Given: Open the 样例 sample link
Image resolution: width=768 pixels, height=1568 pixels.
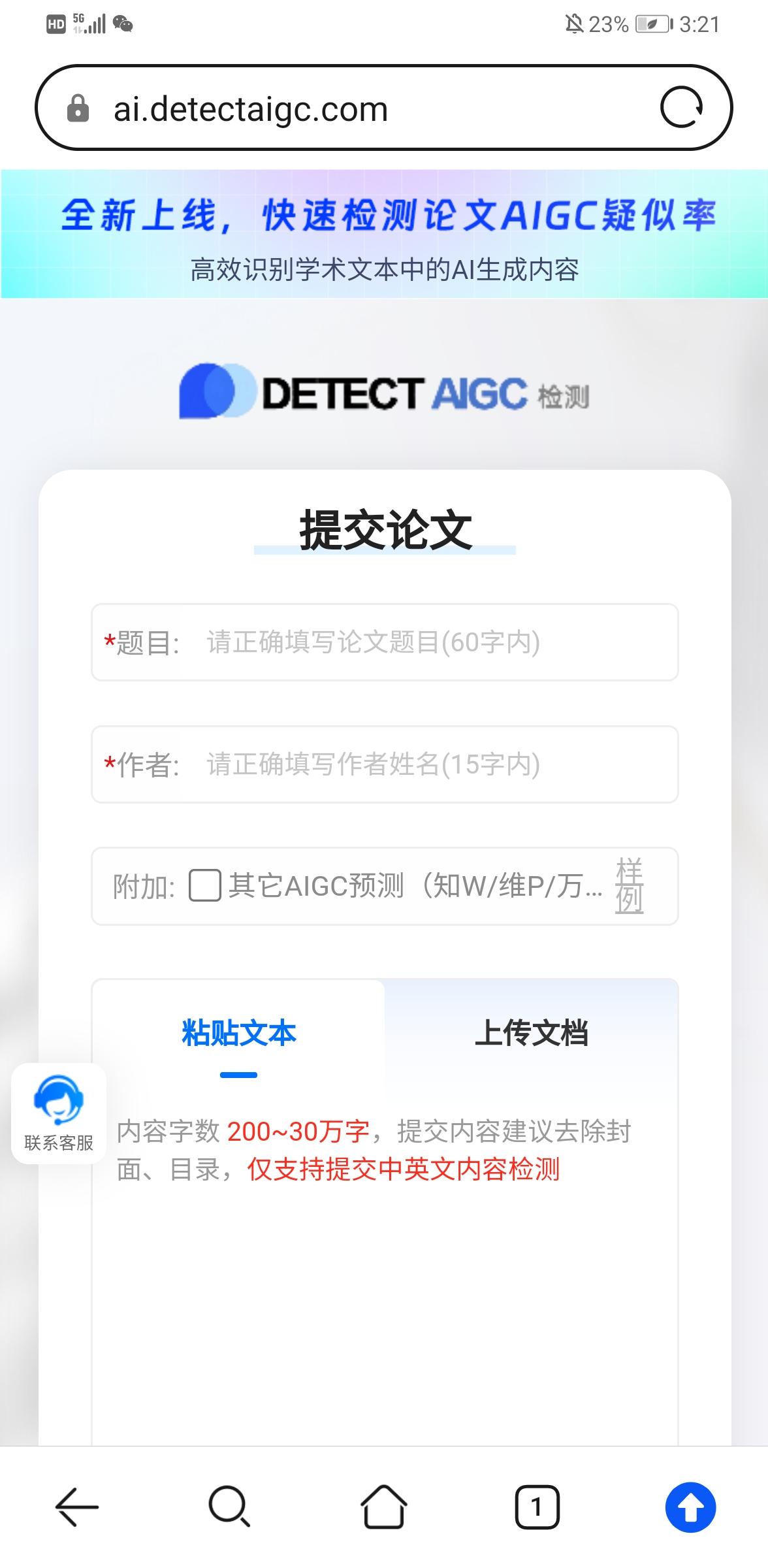Looking at the screenshot, I should [x=629, y=887].
